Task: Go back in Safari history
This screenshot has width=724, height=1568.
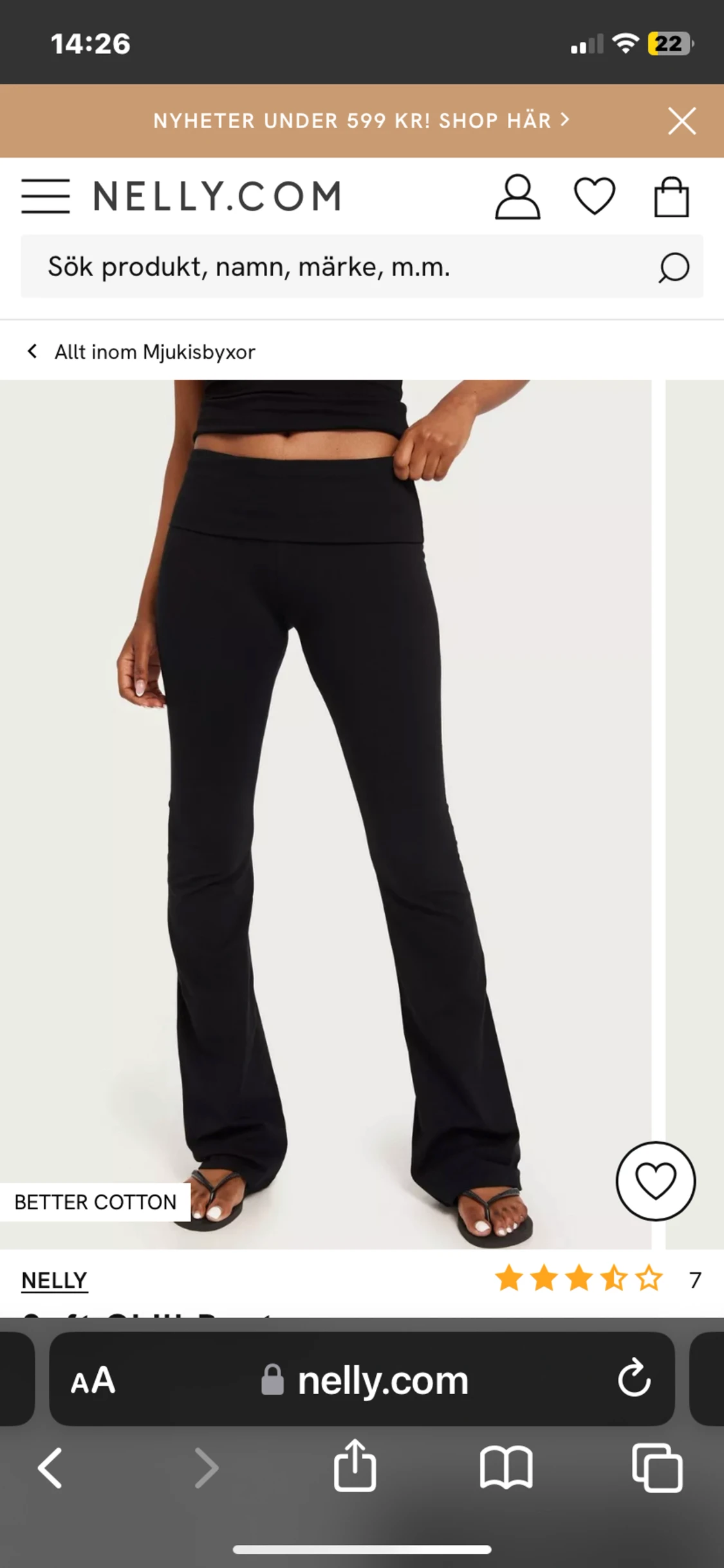Action: [x=50, y=1468]
